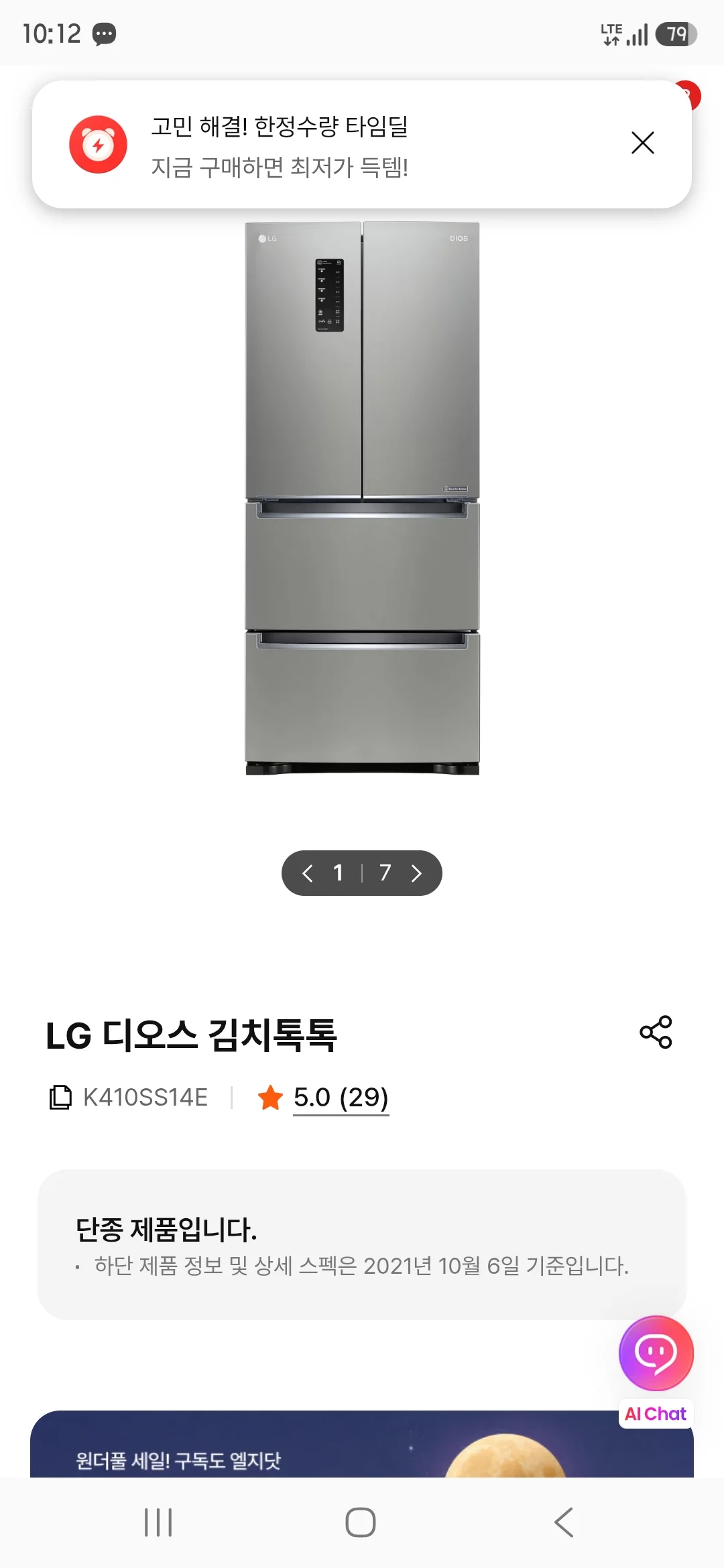Show the next product image
The height and width of the screenshot is (1568, 724).
click(416, 873)
